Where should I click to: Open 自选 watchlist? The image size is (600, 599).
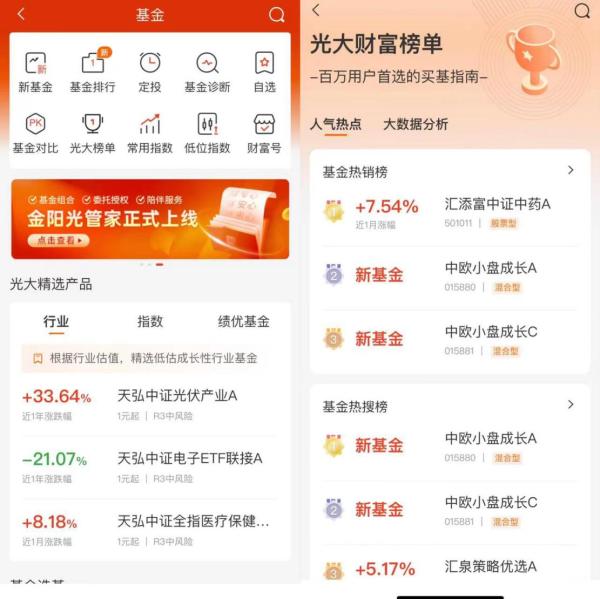click(x=264, y=71)
